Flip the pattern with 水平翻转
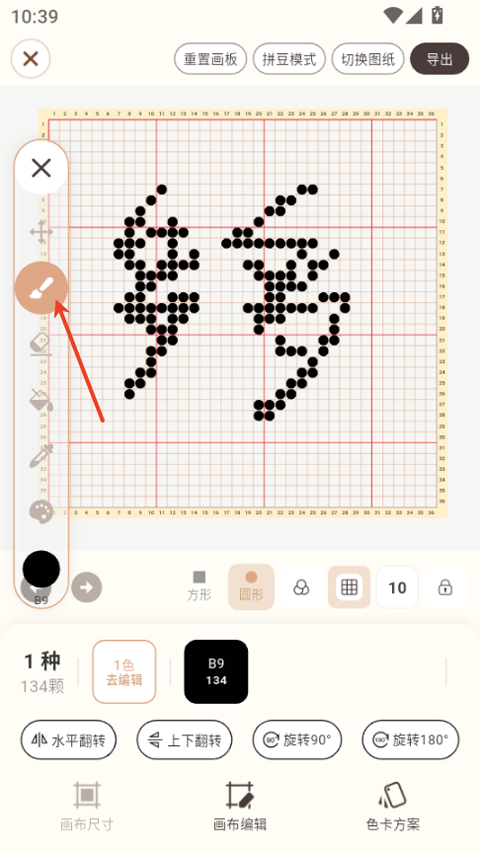Viewport: 480px width, 853px height. 69,740
